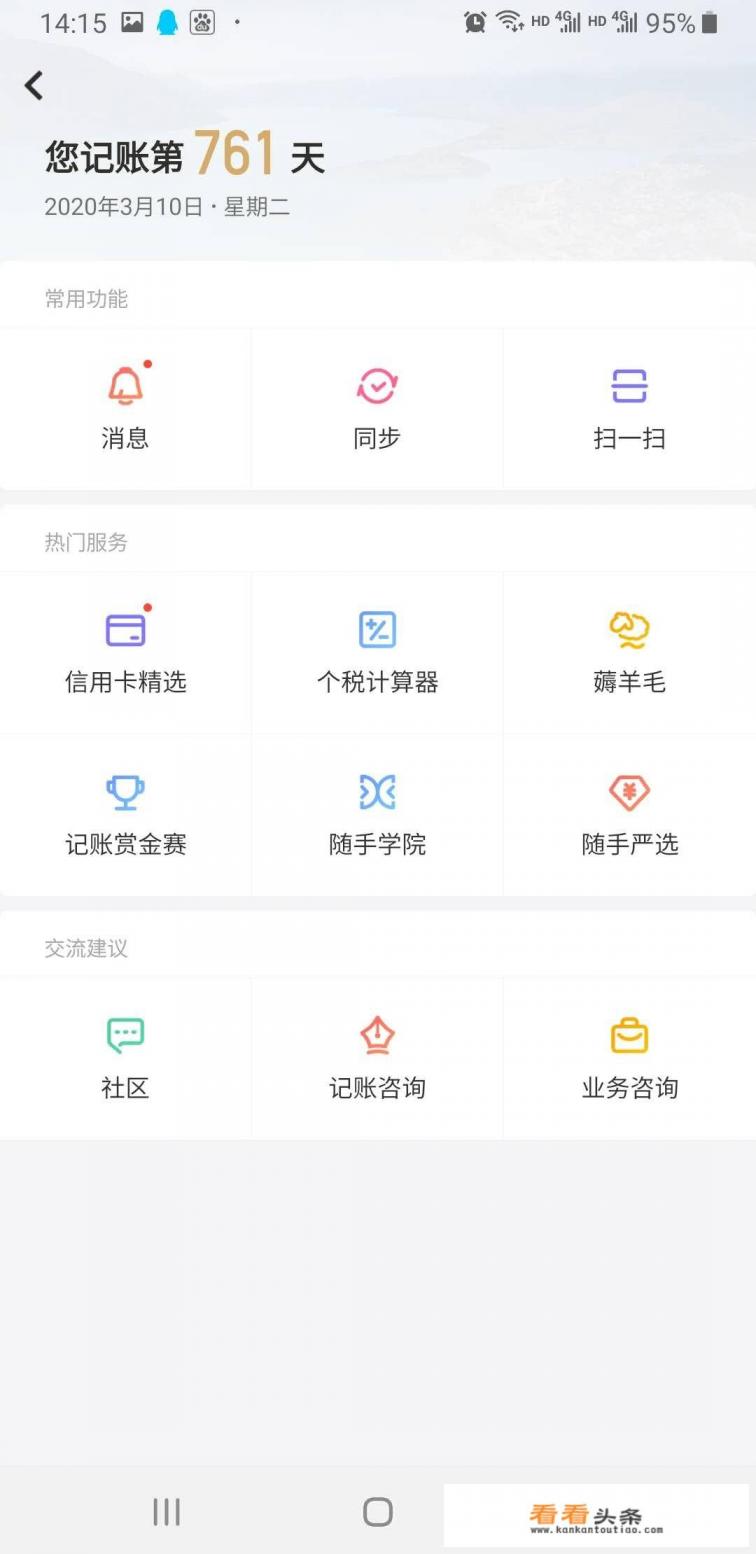Visit the 社区 community
The width and height of the screenshot is (756, 1554).
125,1057
